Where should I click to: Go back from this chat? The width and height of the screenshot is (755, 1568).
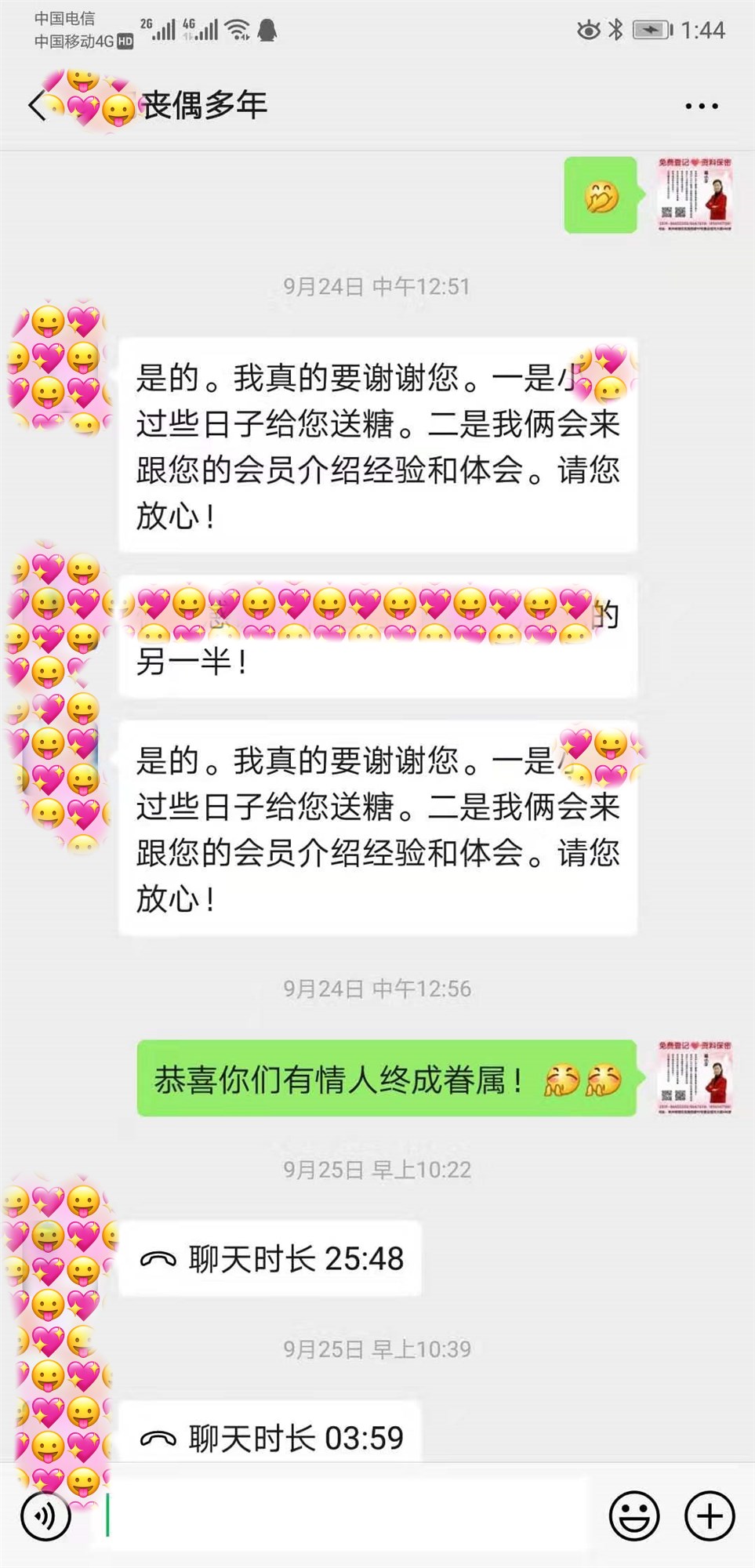tap(37, 105)
